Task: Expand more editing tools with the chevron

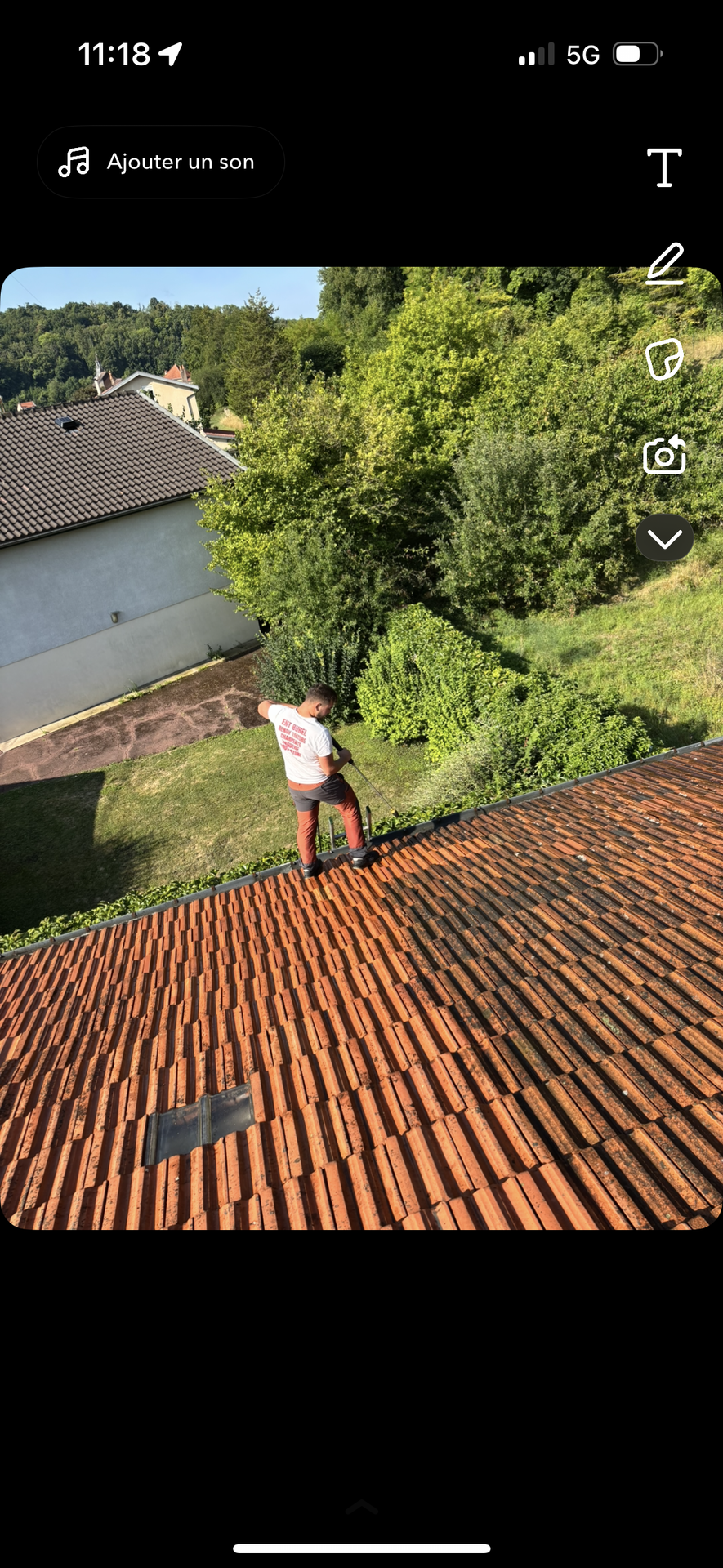Action: click(664, 538)
